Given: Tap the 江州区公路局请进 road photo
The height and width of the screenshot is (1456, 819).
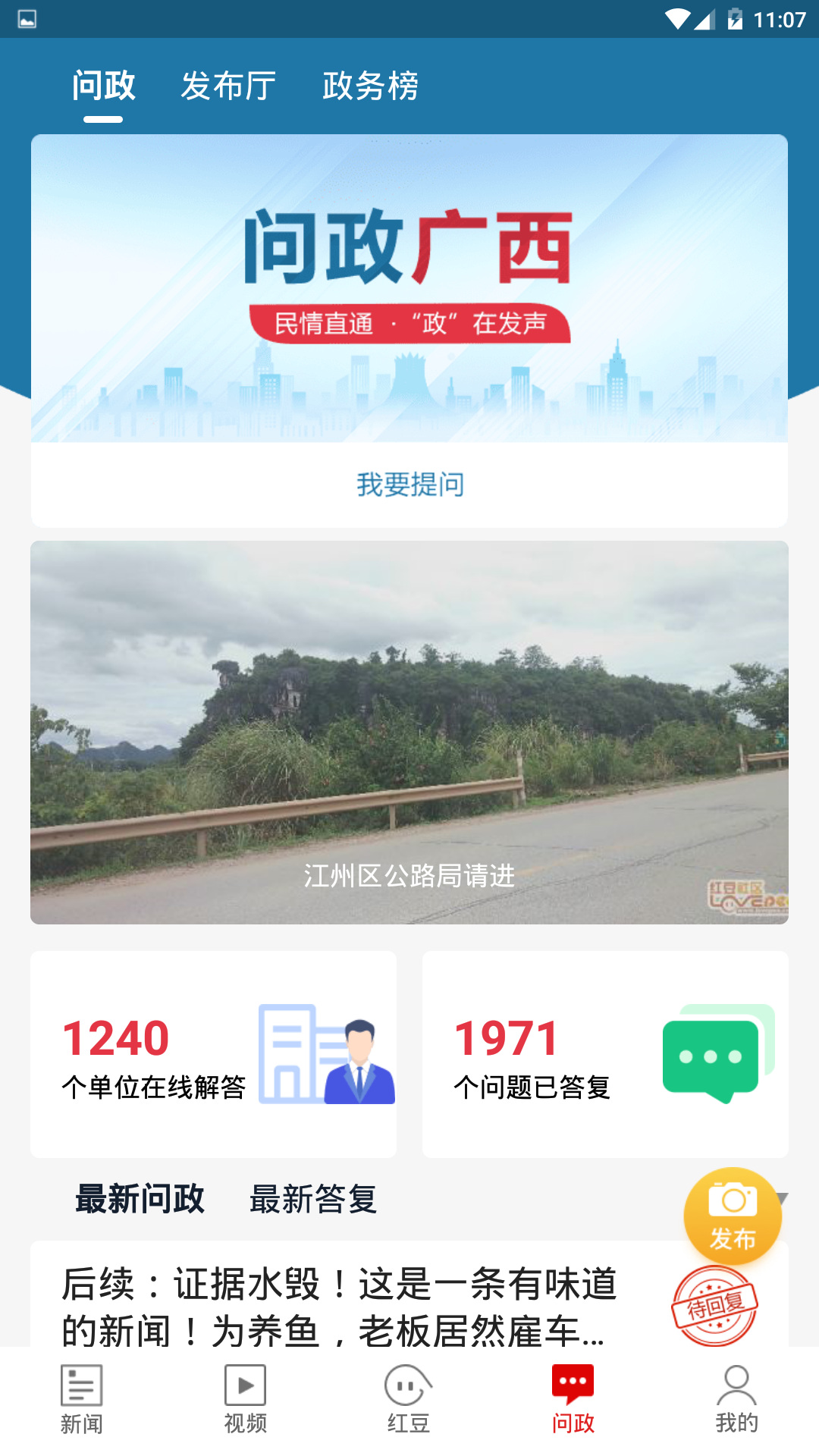Looking at the screenshot, I should (409, 732).
